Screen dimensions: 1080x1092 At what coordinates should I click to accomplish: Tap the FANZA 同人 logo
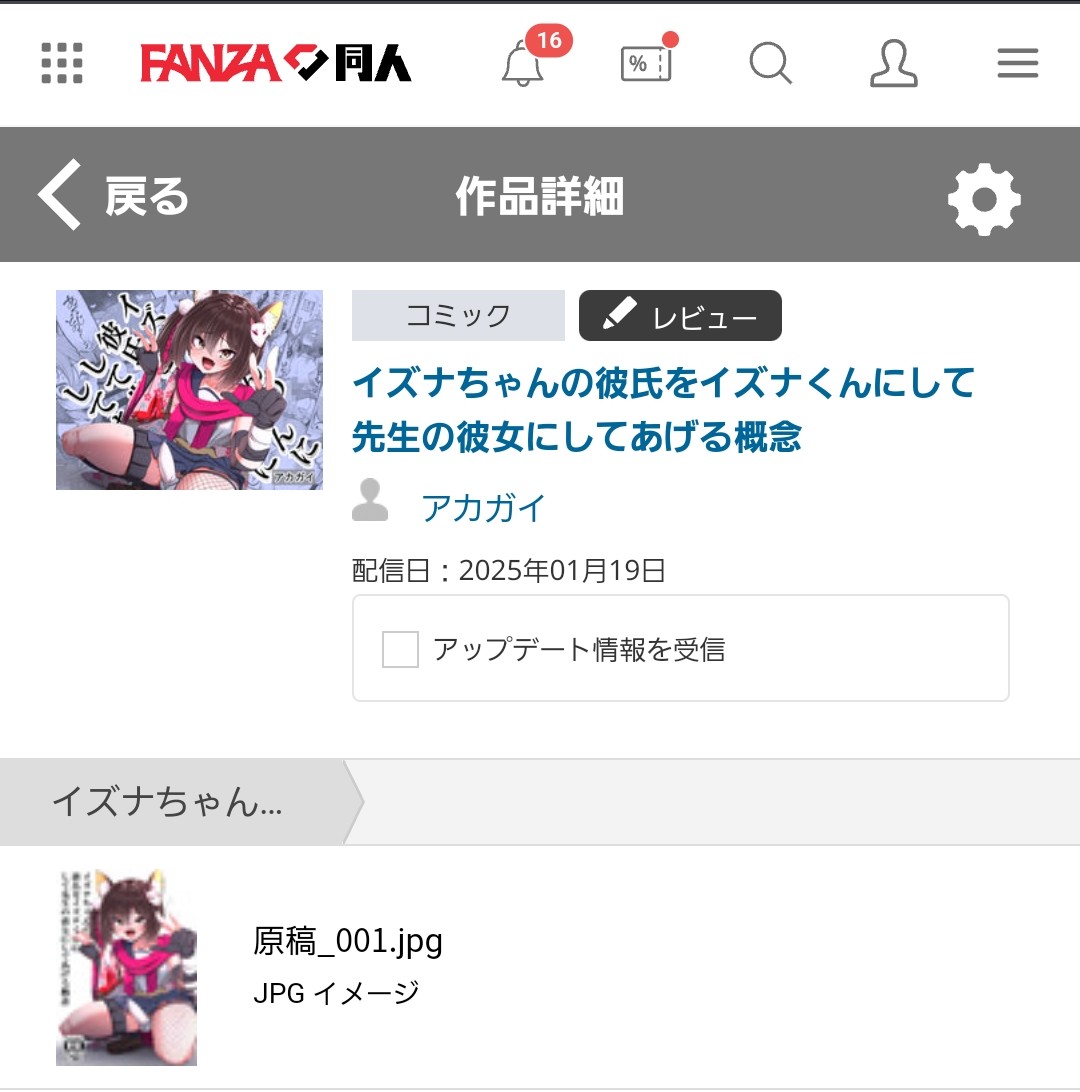[x=275, y=64]
